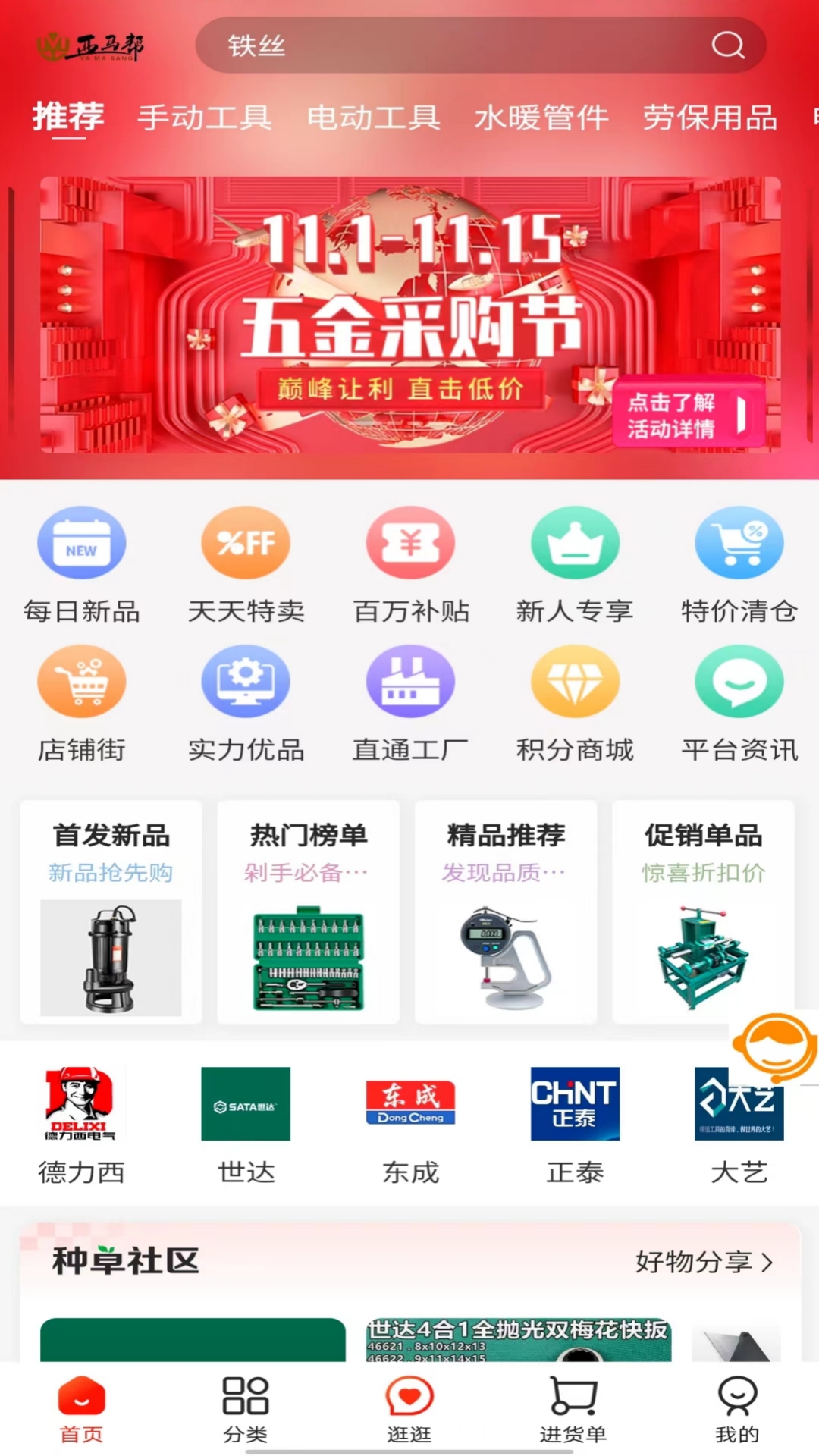This screenshot has height=1456, width=819.
Task: Enter 店铺街 via its shop cart icon
Action: [81, 681]
